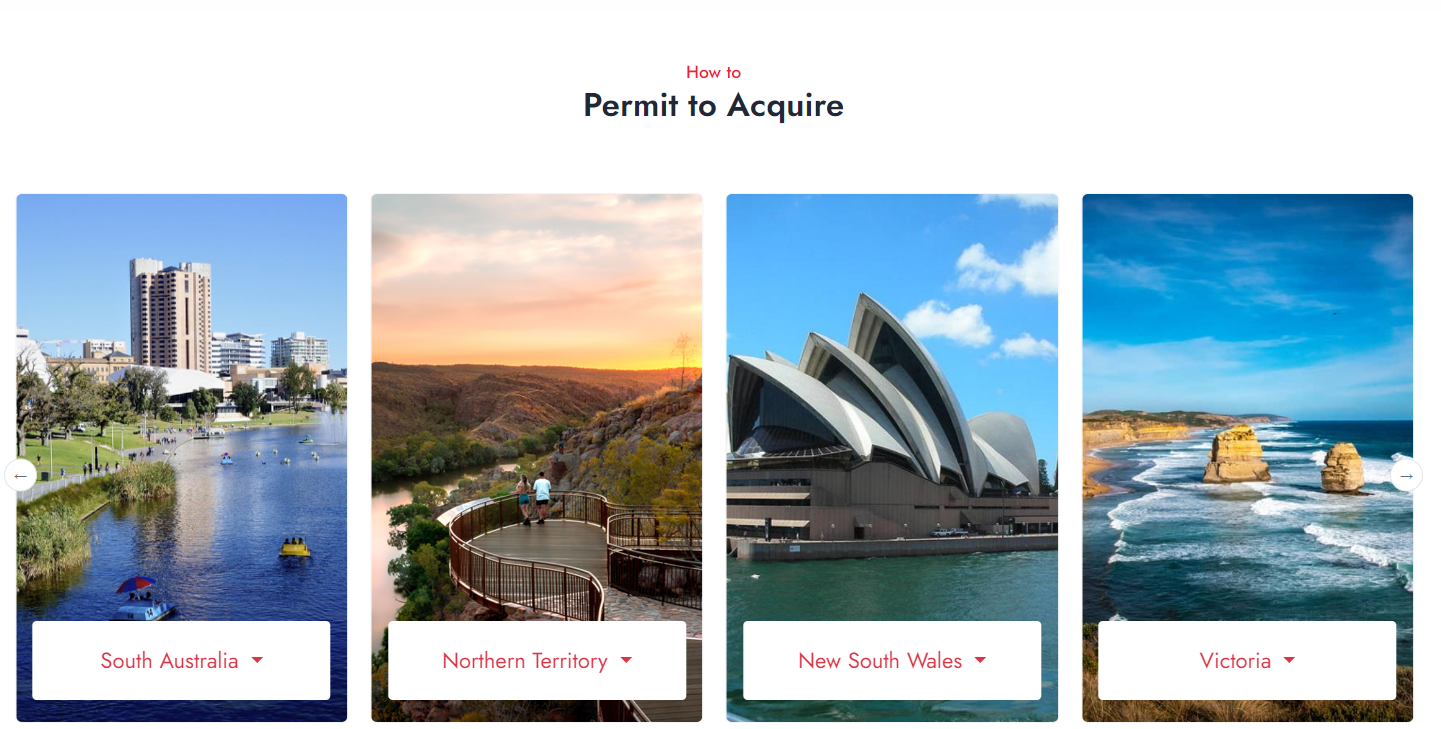1441x729 pixels.
Task: Expand the South Australia dropdown
Action: tap(181, 661)
